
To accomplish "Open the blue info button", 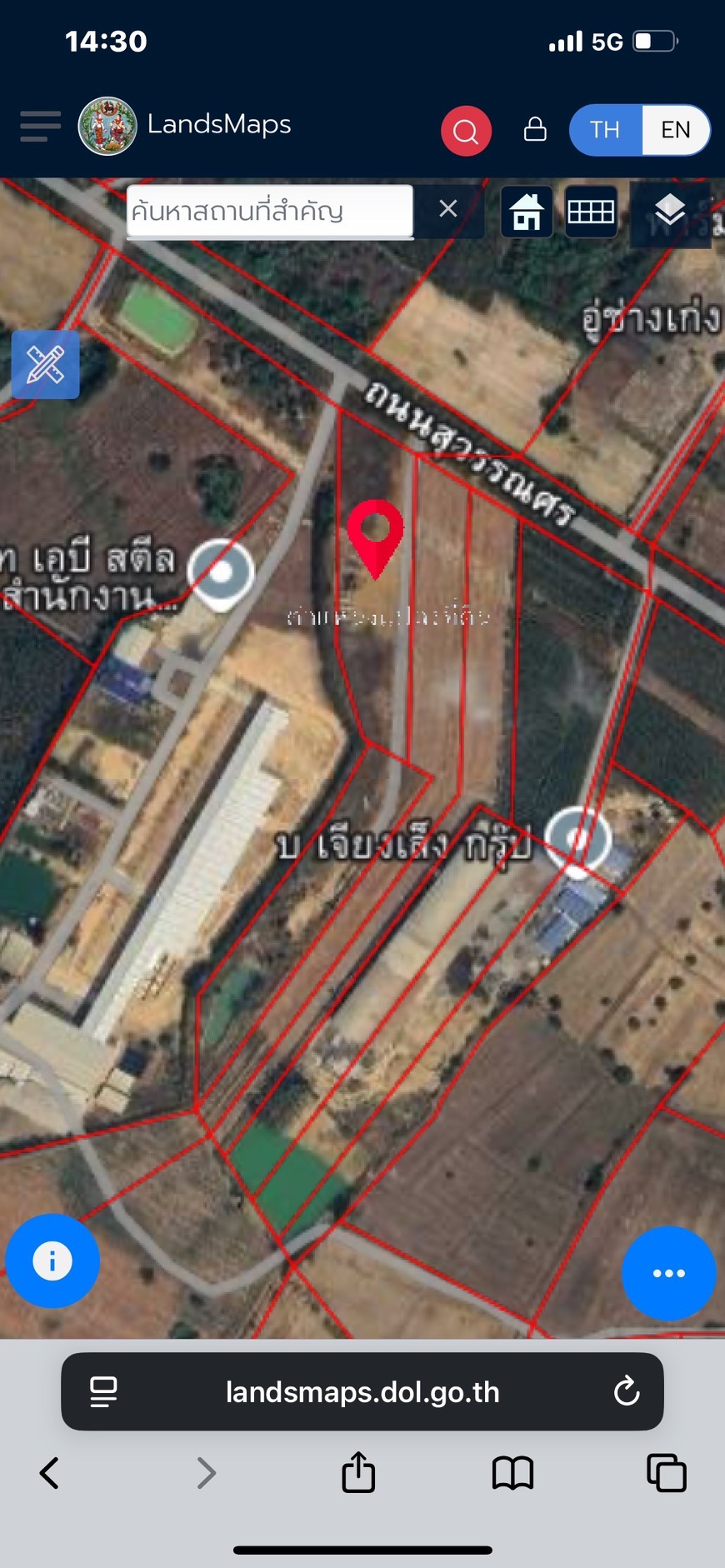I will point(52,1261).
